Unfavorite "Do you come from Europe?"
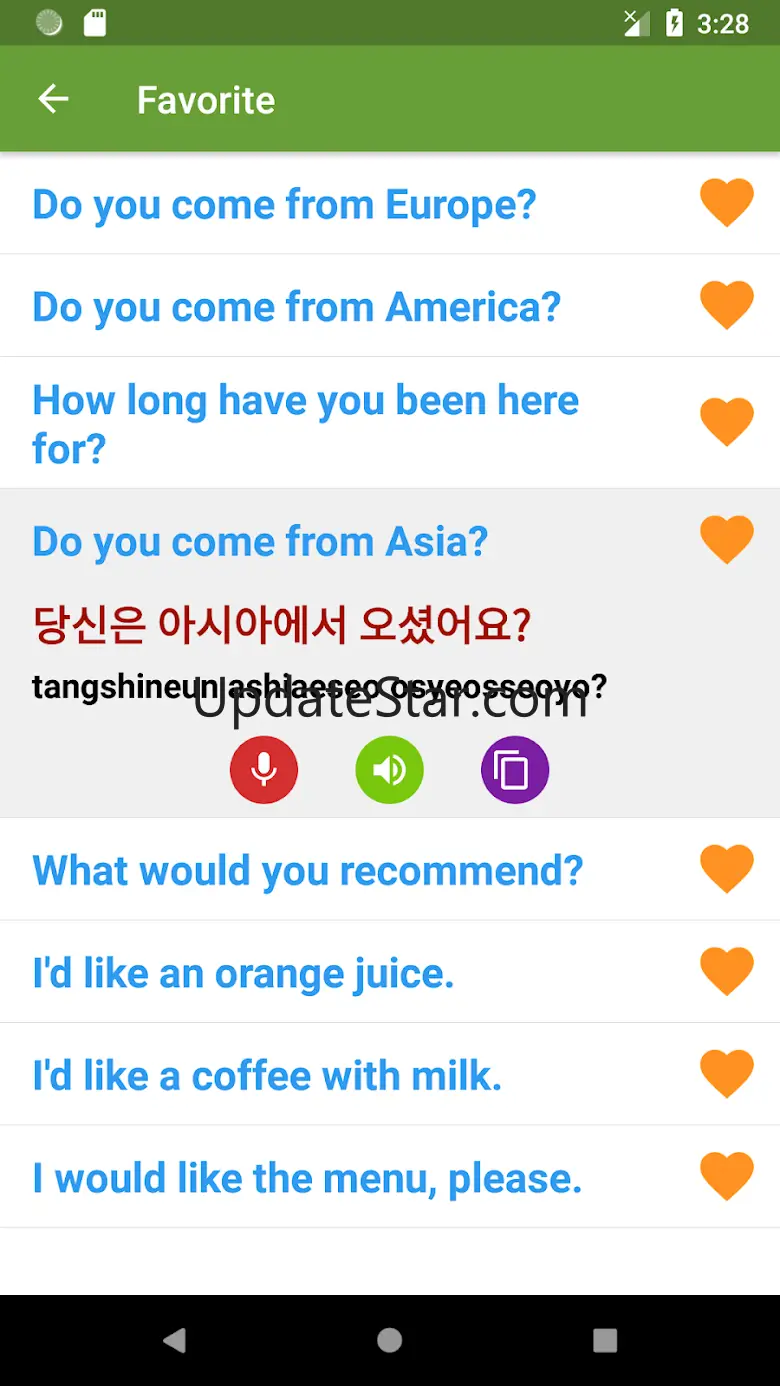This screenshot has height=1386, width=780. point(727,203)
